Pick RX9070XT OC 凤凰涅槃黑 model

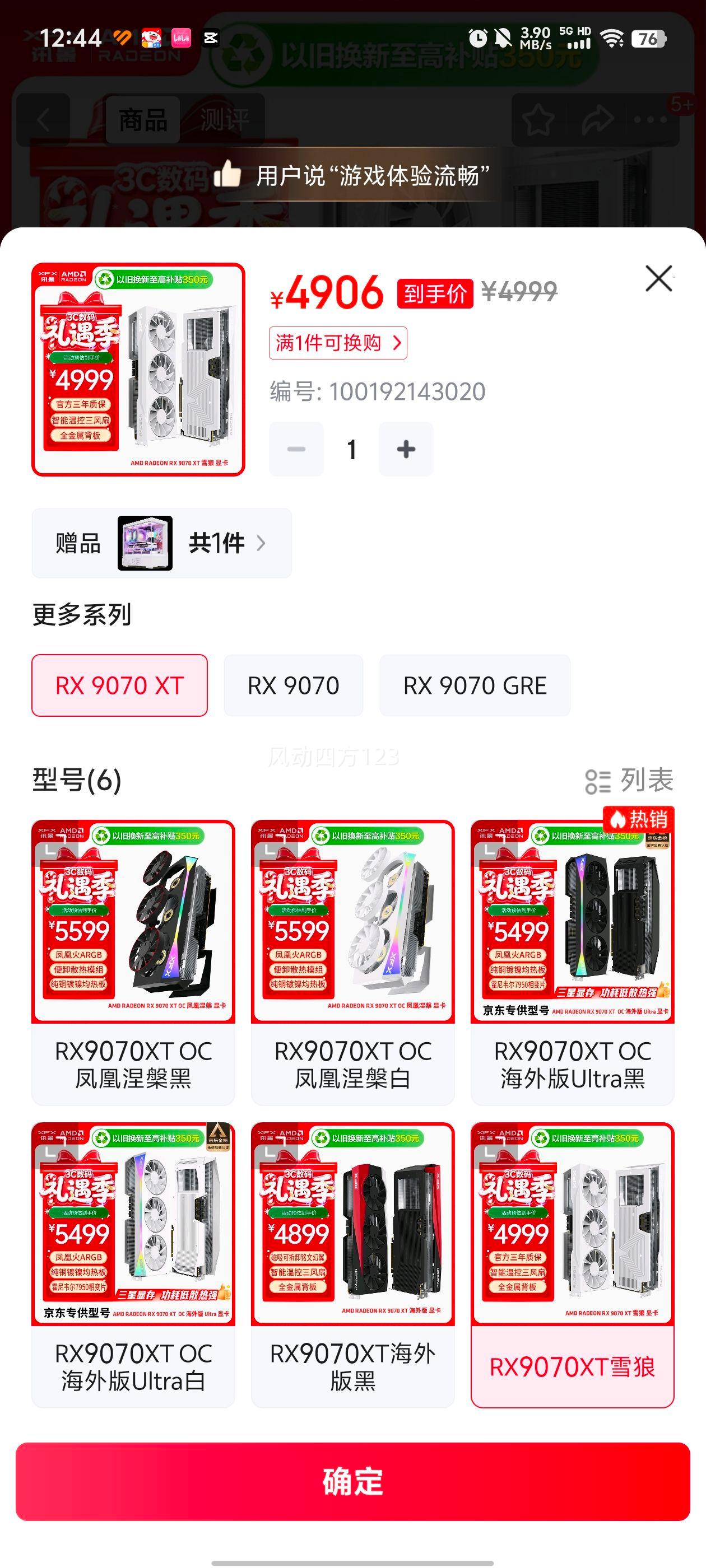click(x=133, y=962)
